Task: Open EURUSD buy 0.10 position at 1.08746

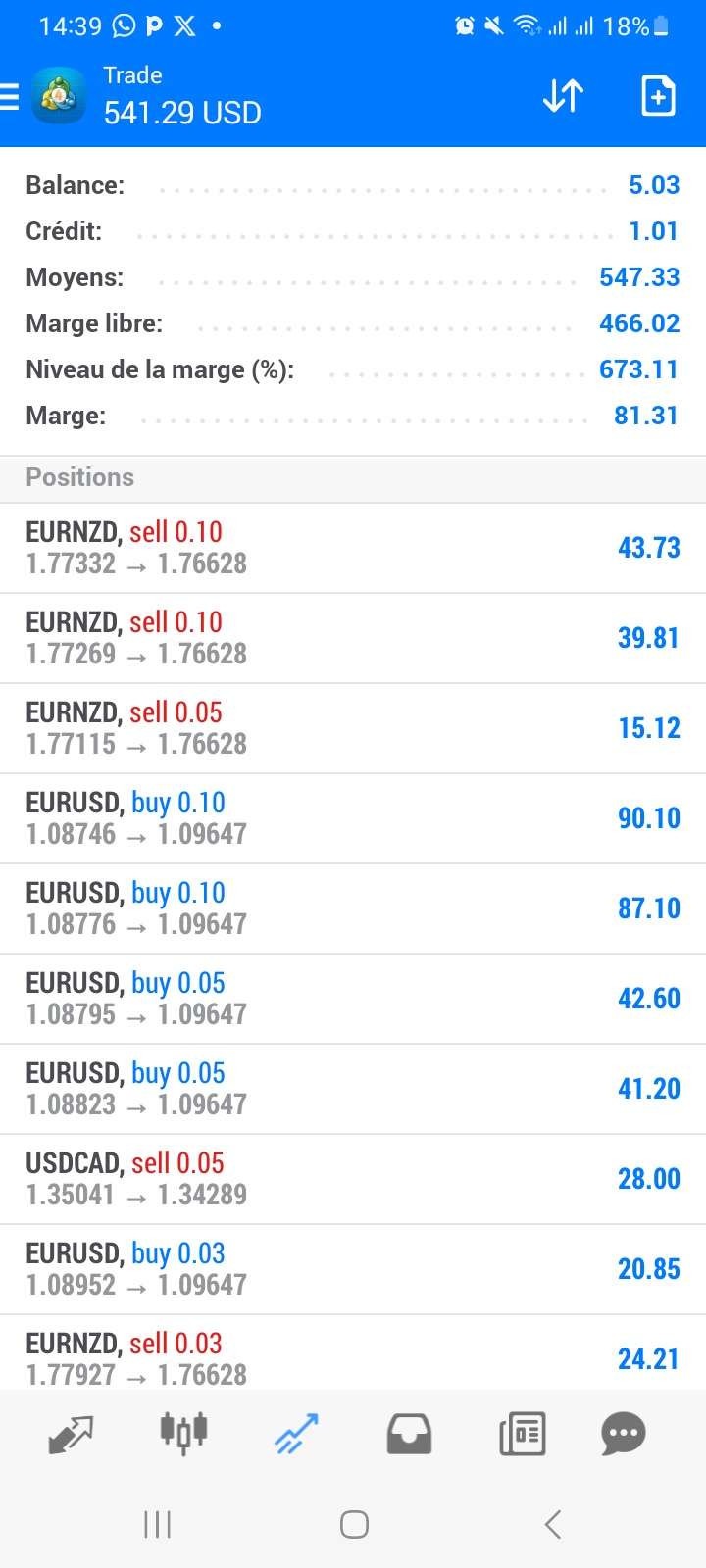Action: click(x=353, y=818)
